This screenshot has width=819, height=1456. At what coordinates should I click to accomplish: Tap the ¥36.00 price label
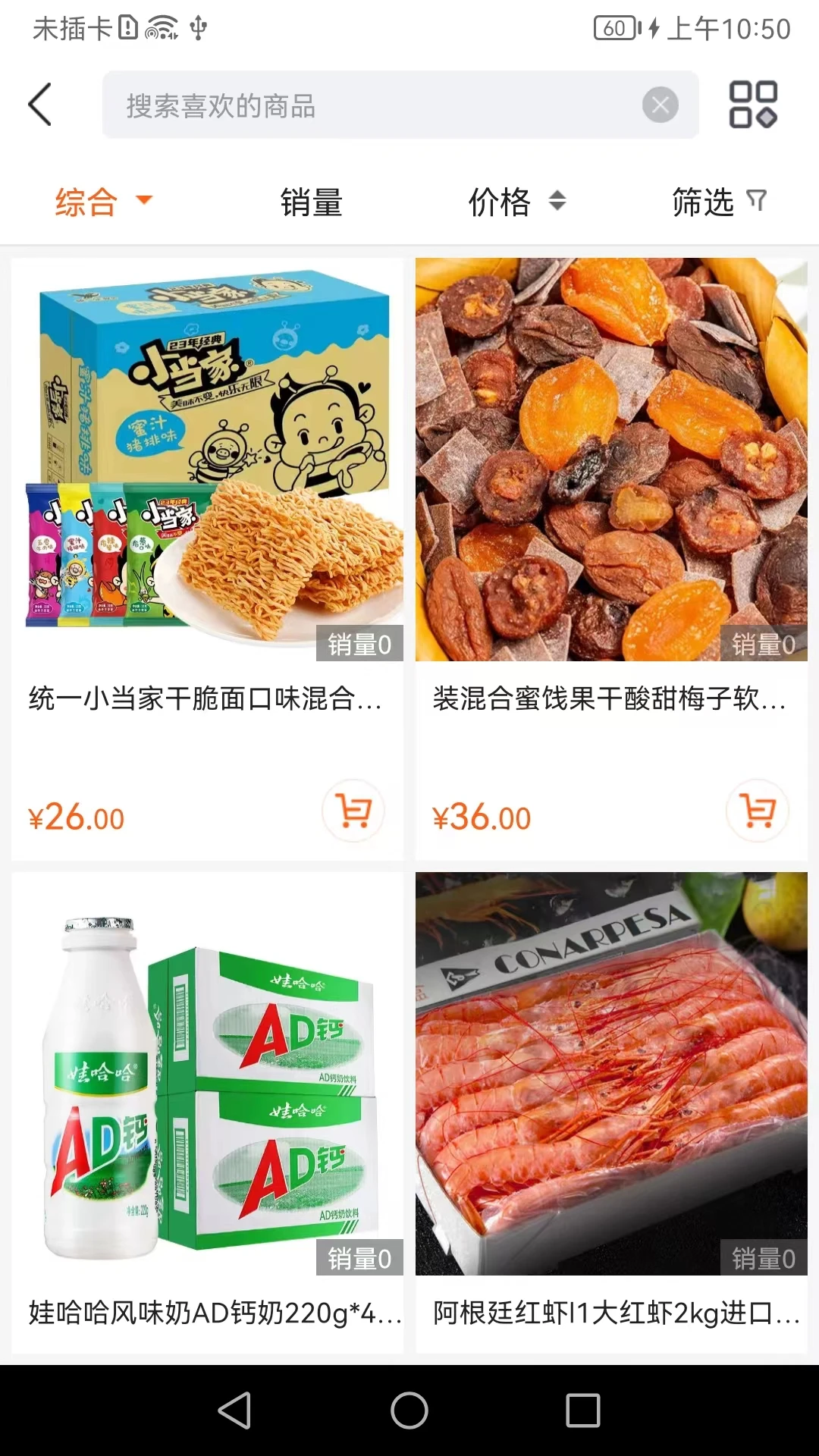pyautogui.click(x=483, y=817)
